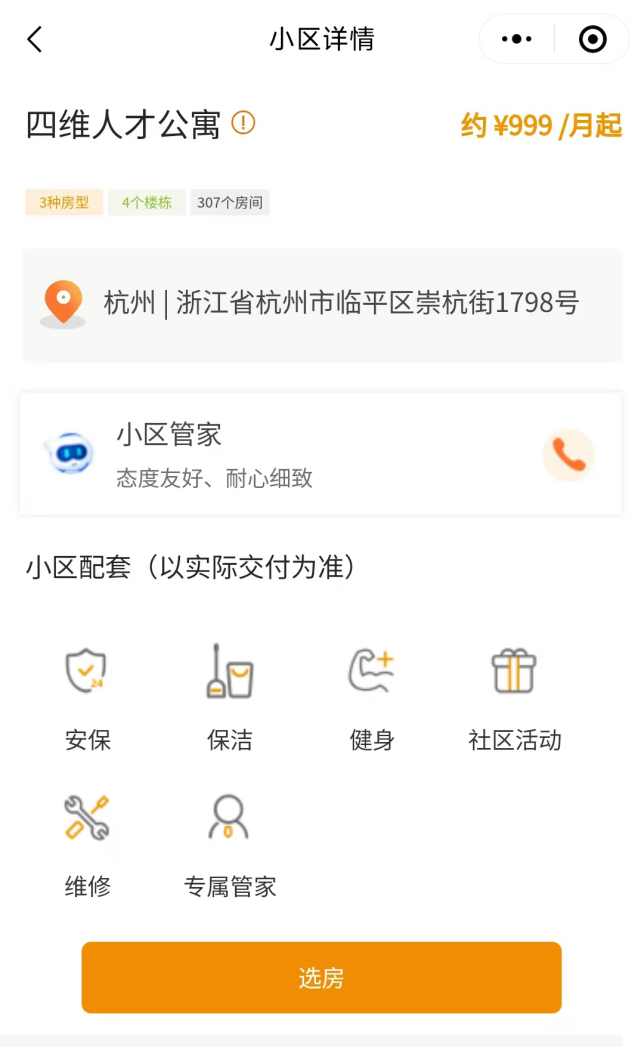Show info icon beside 四维人才公寓

pos(243,123)
